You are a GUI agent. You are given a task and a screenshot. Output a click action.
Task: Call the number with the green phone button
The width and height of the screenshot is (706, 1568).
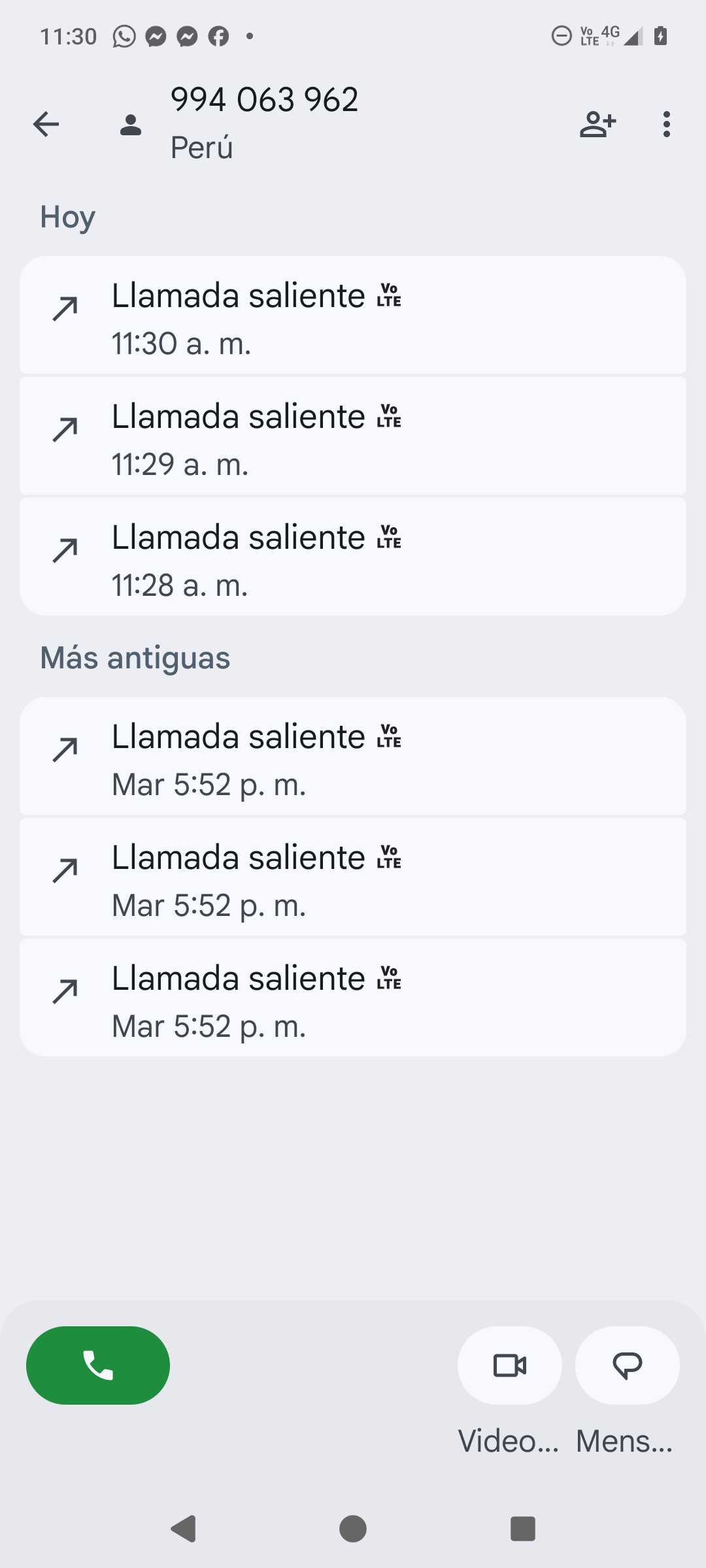coord(98,1365)
